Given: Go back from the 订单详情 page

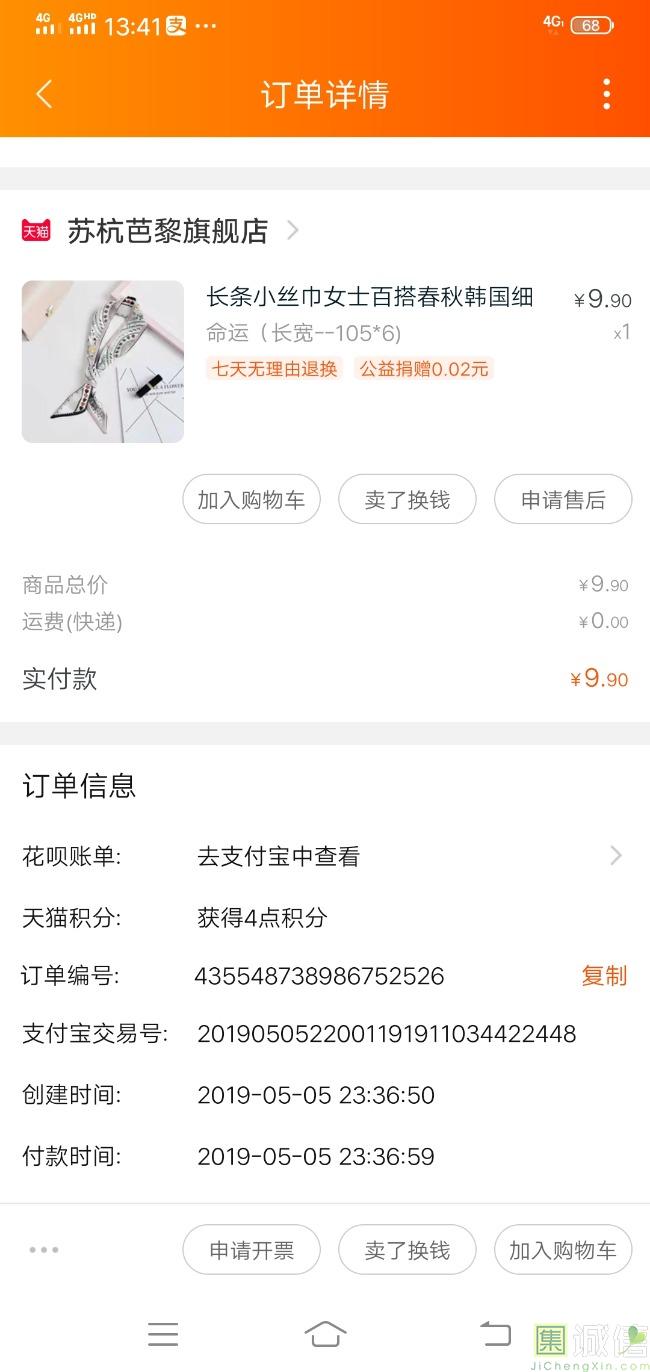Looking at the screenshot, I should tap(43, 94).
